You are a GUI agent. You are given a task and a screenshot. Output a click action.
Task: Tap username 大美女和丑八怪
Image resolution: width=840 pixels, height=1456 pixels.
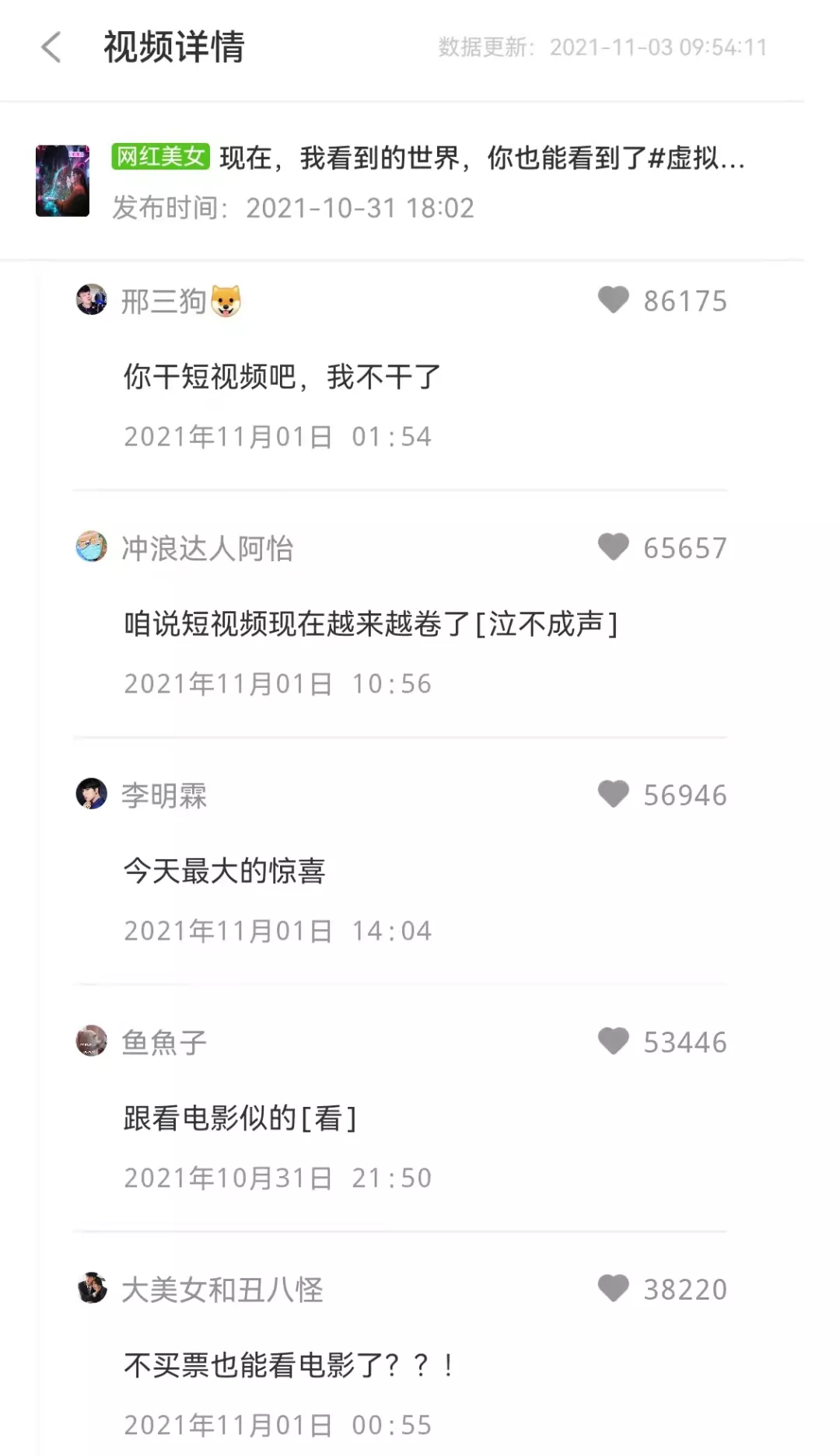pyautogui.click(x=224, y=1289)
